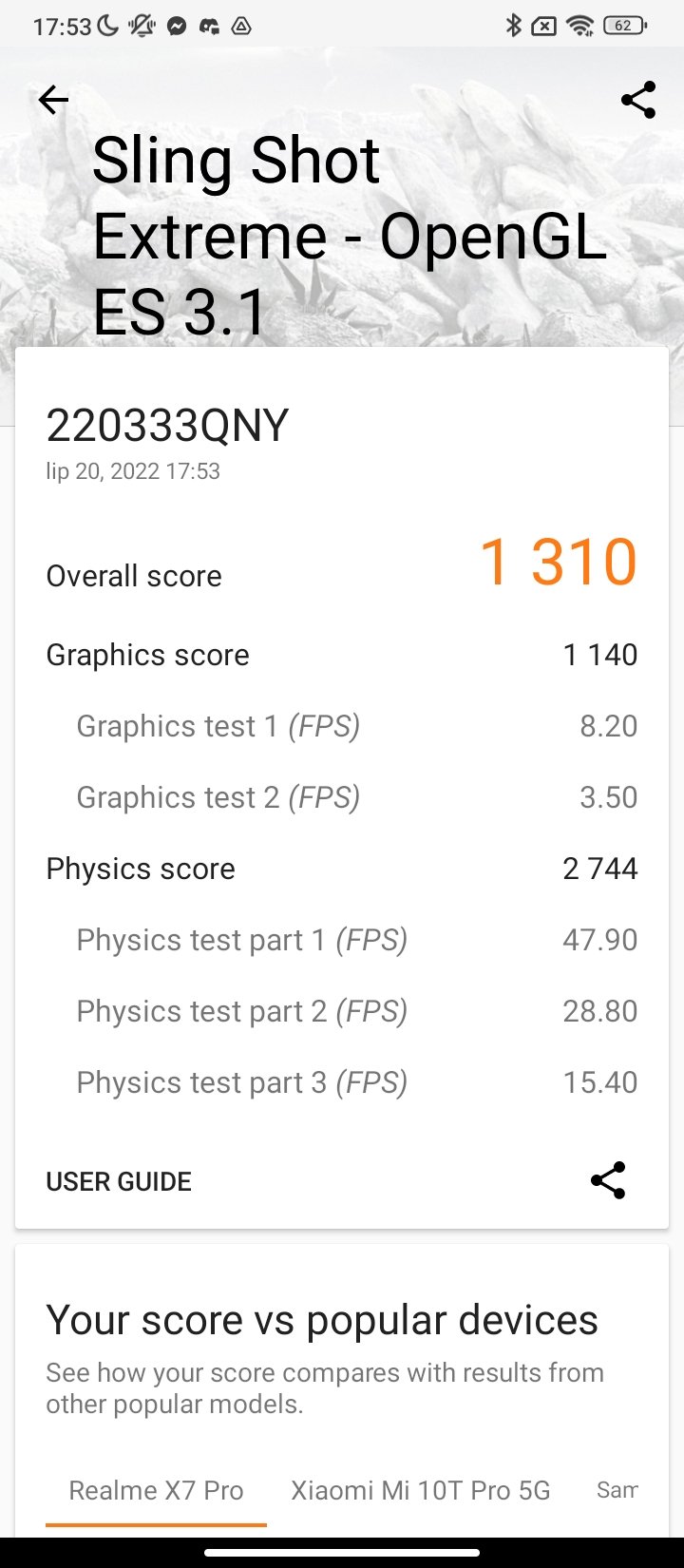Screen dimensions: 684x1568
Task: Share the result using the header share icon
Action: pyautogui.click(x=638, y=100)
